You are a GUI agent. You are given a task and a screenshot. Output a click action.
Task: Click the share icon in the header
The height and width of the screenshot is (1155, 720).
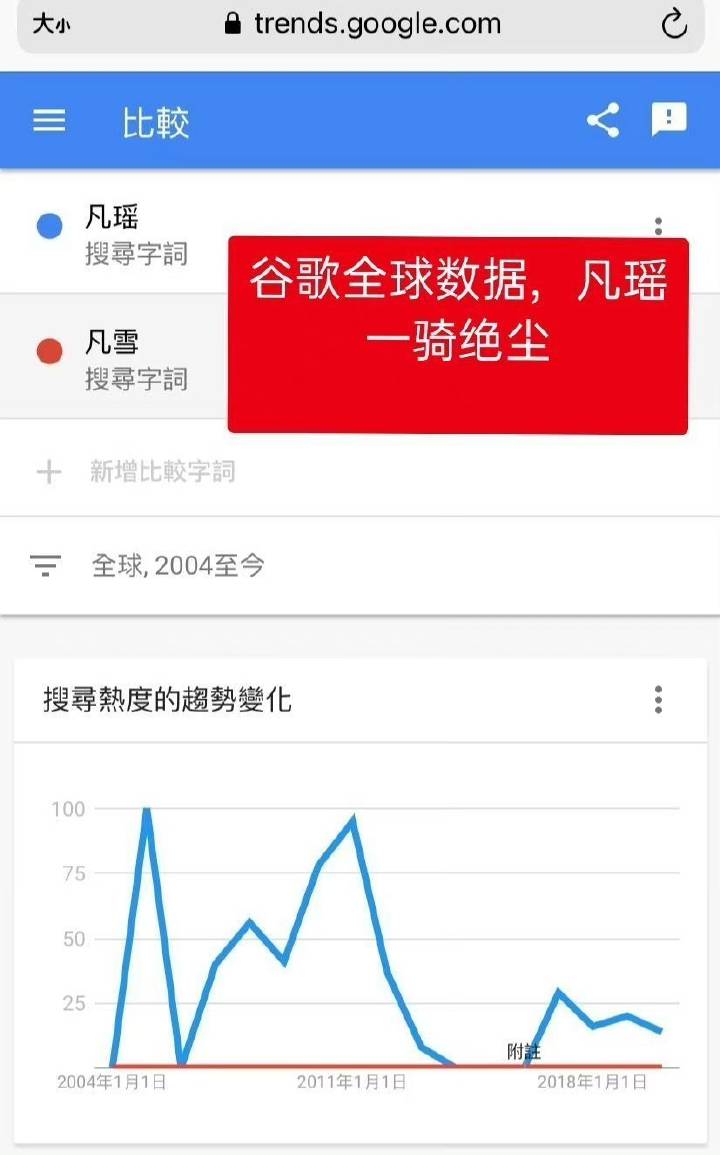click(x=603, y=119)
